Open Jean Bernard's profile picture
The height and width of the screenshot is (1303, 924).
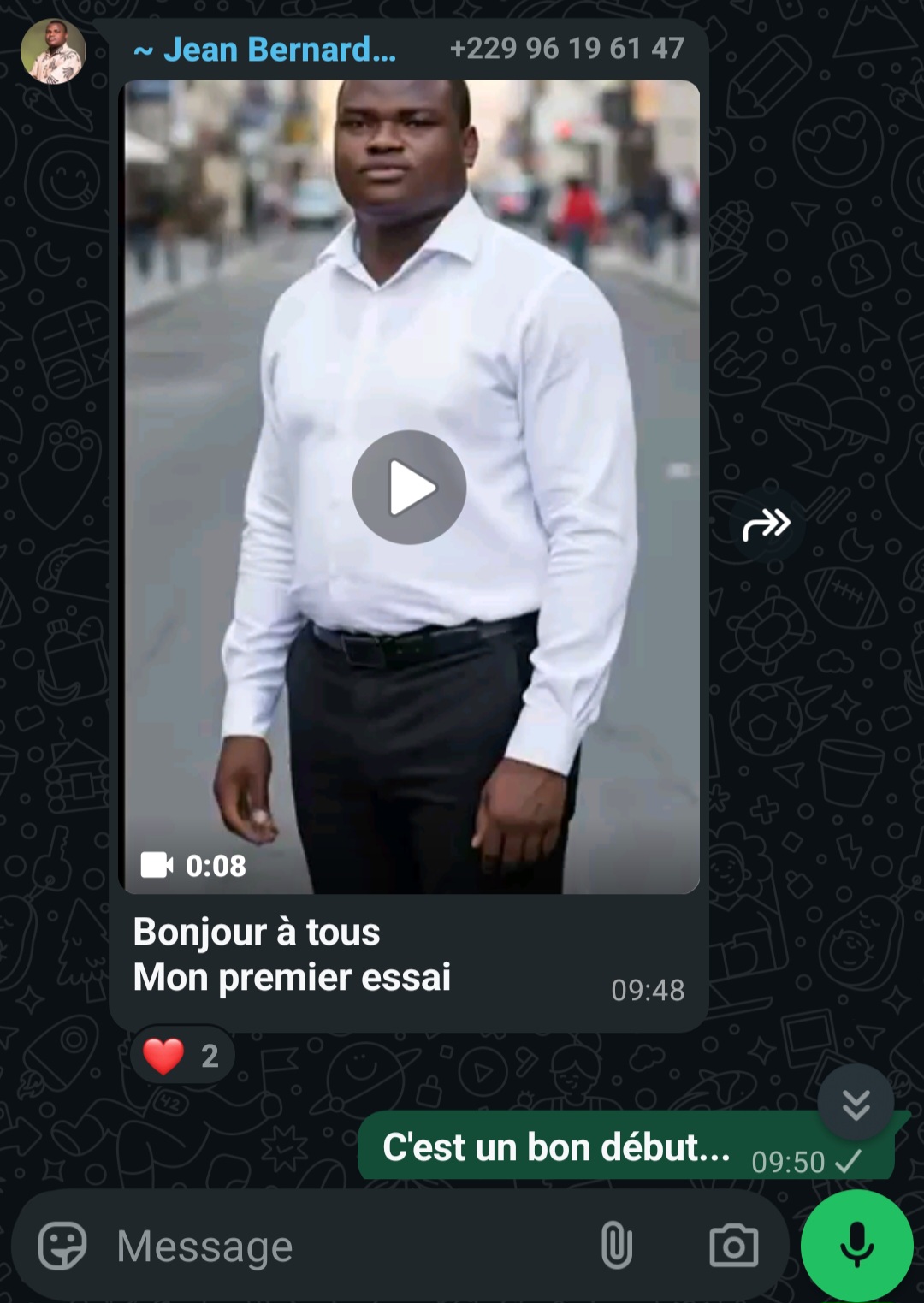tap(53, 51)
